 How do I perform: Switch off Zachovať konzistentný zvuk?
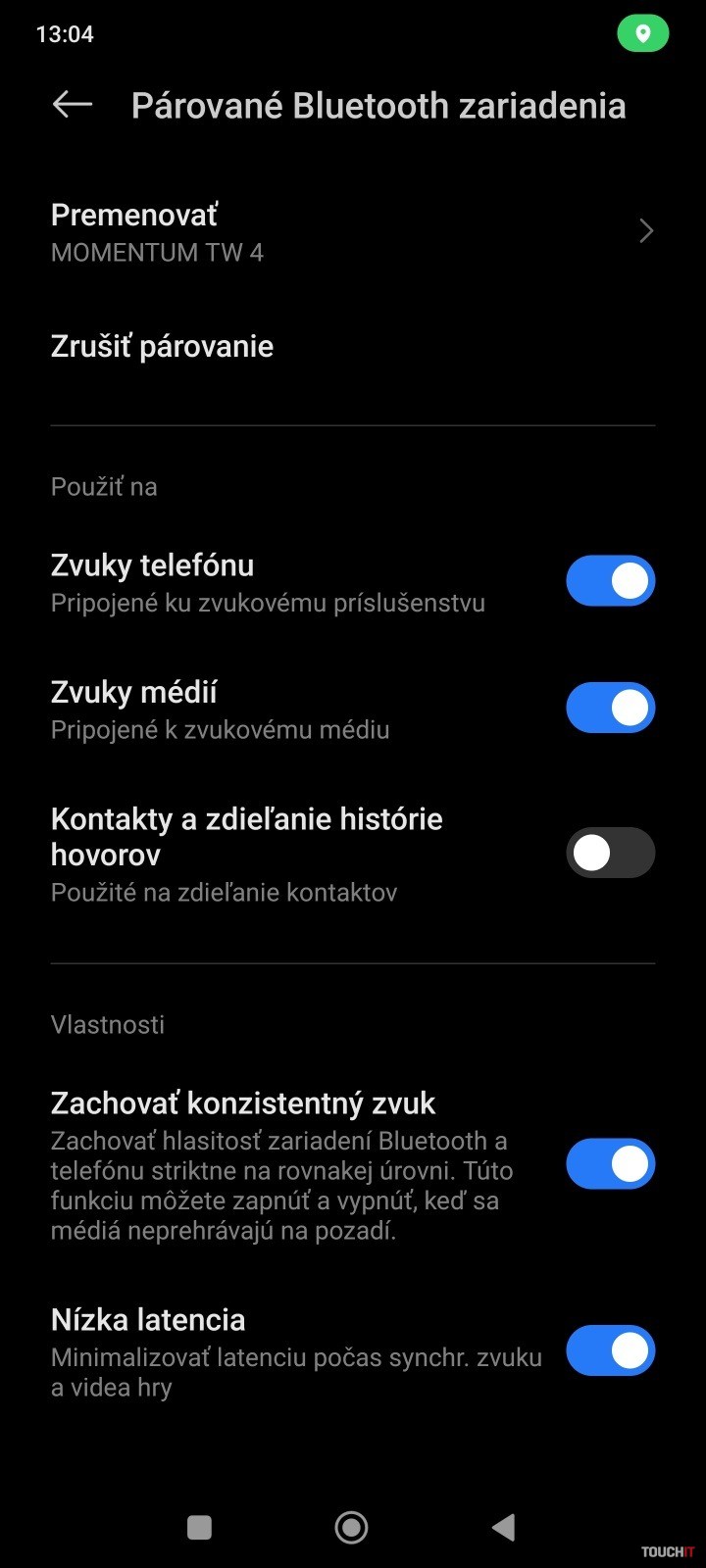610,1164
